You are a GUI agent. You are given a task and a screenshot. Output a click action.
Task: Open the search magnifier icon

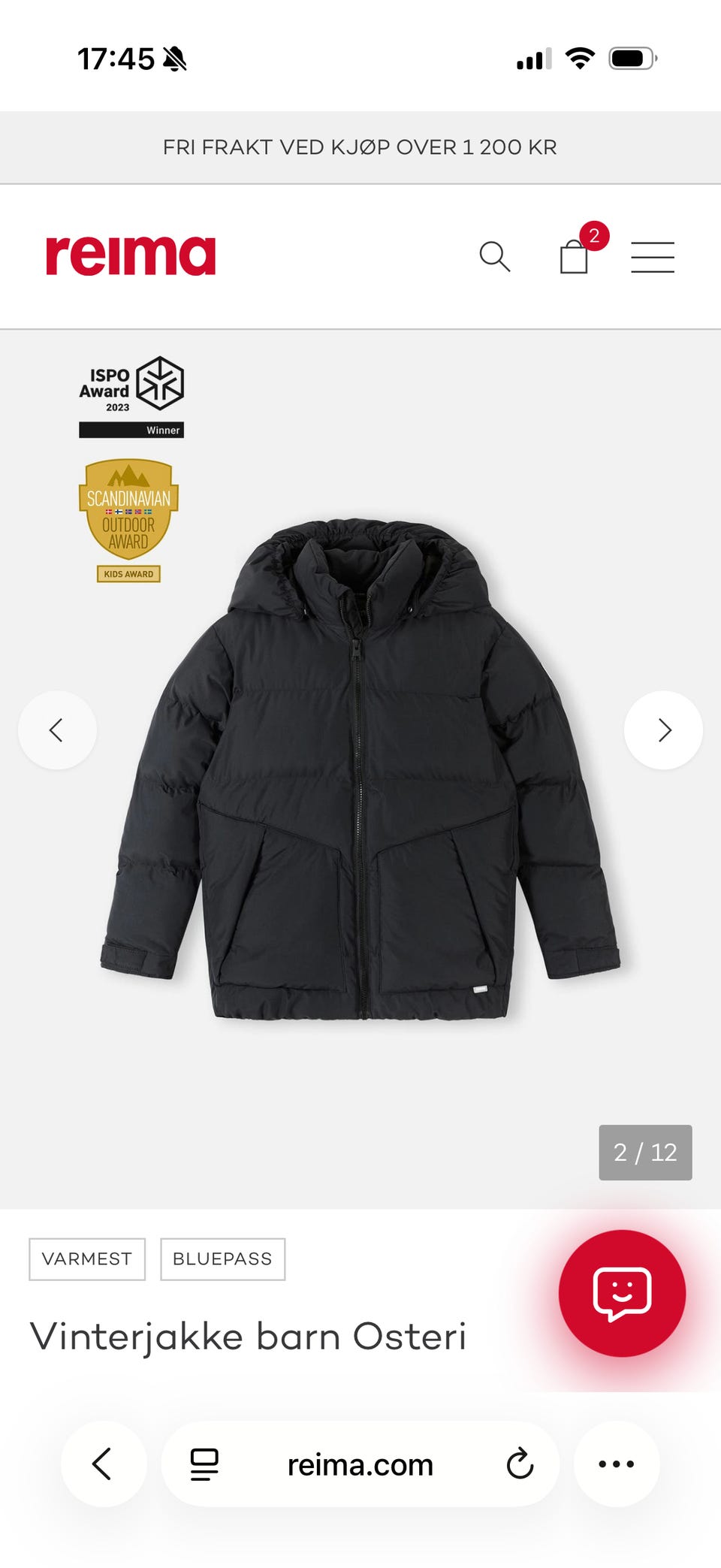(x=495, y=256)
